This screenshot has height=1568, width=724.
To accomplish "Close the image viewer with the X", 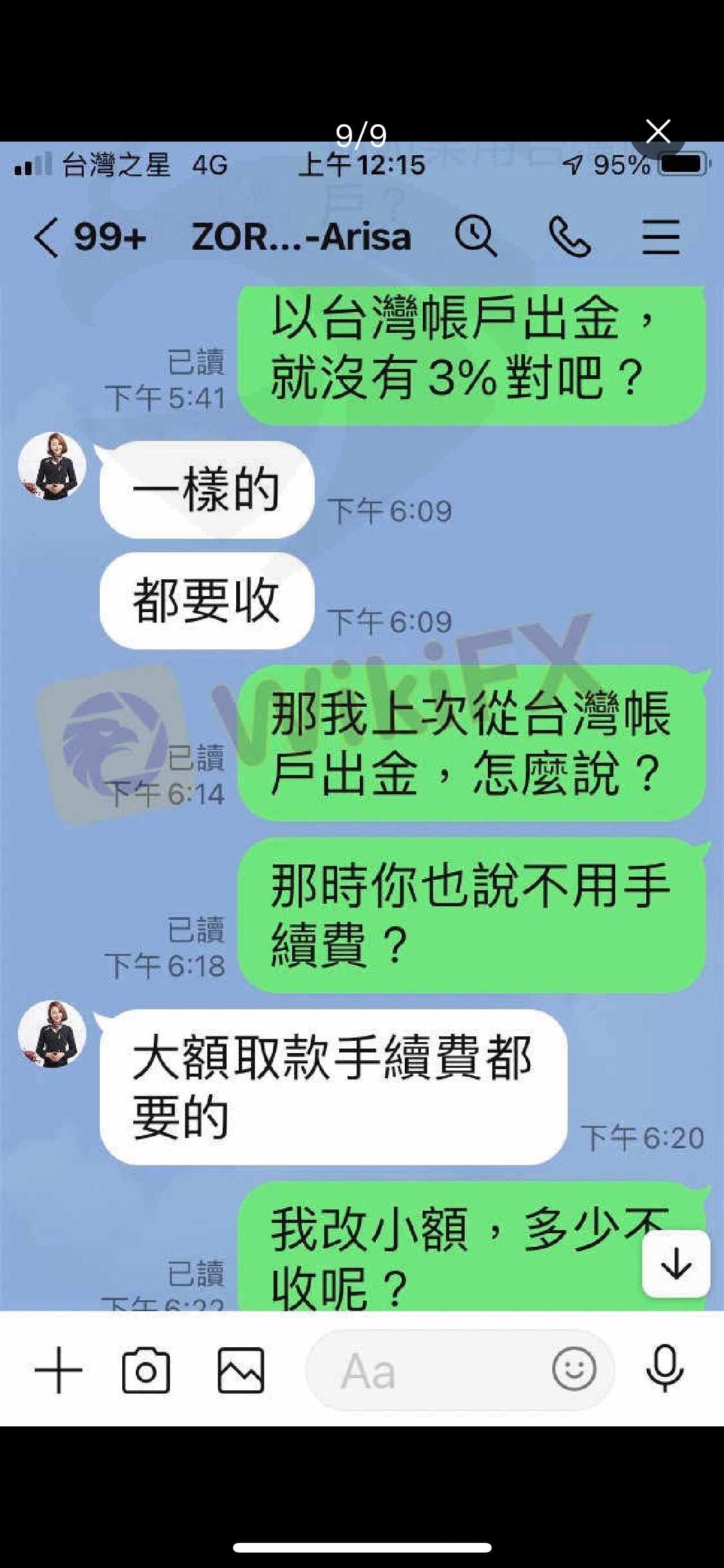I will click(x=658, y=131).
